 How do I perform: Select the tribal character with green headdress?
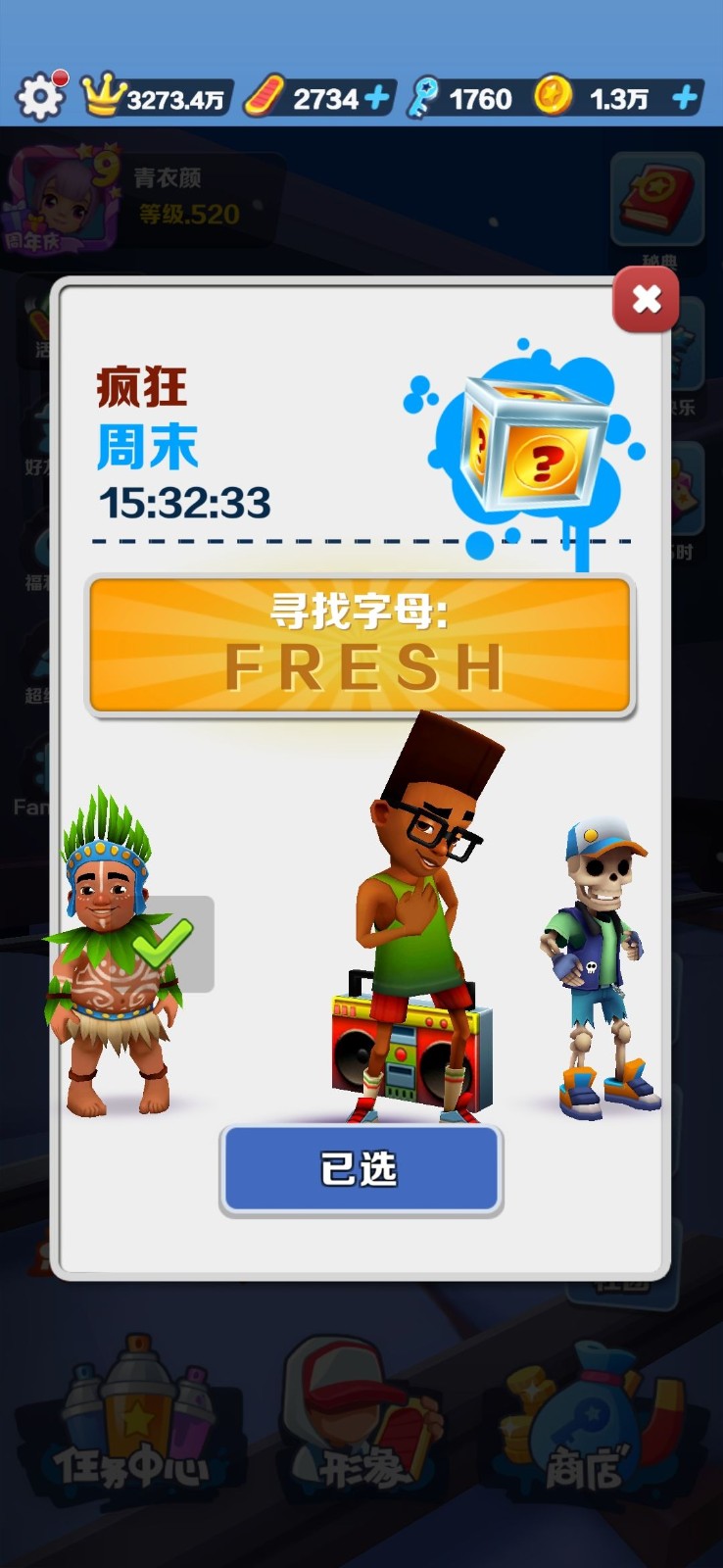[x=111, y=955]
